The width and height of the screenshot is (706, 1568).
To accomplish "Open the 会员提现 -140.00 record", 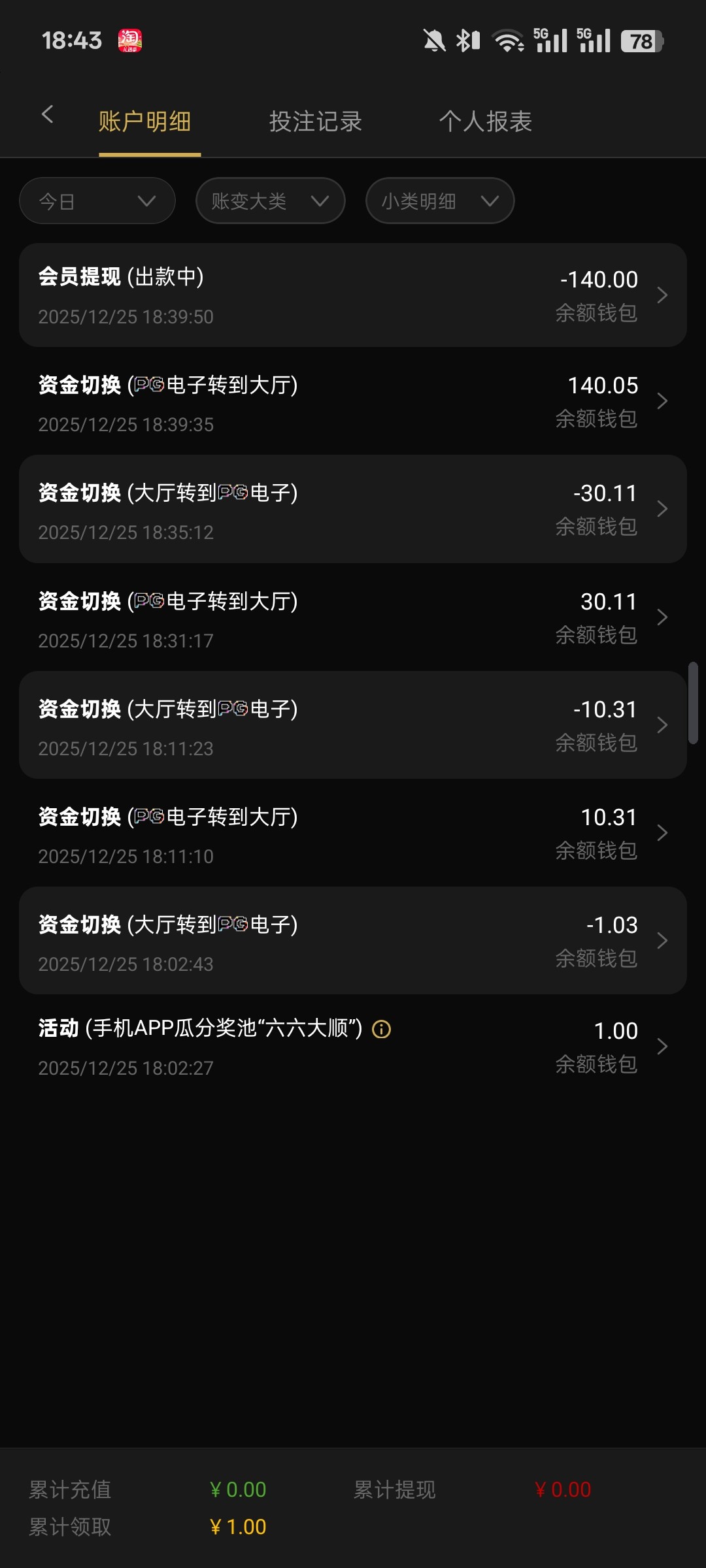I will [353, 295].
